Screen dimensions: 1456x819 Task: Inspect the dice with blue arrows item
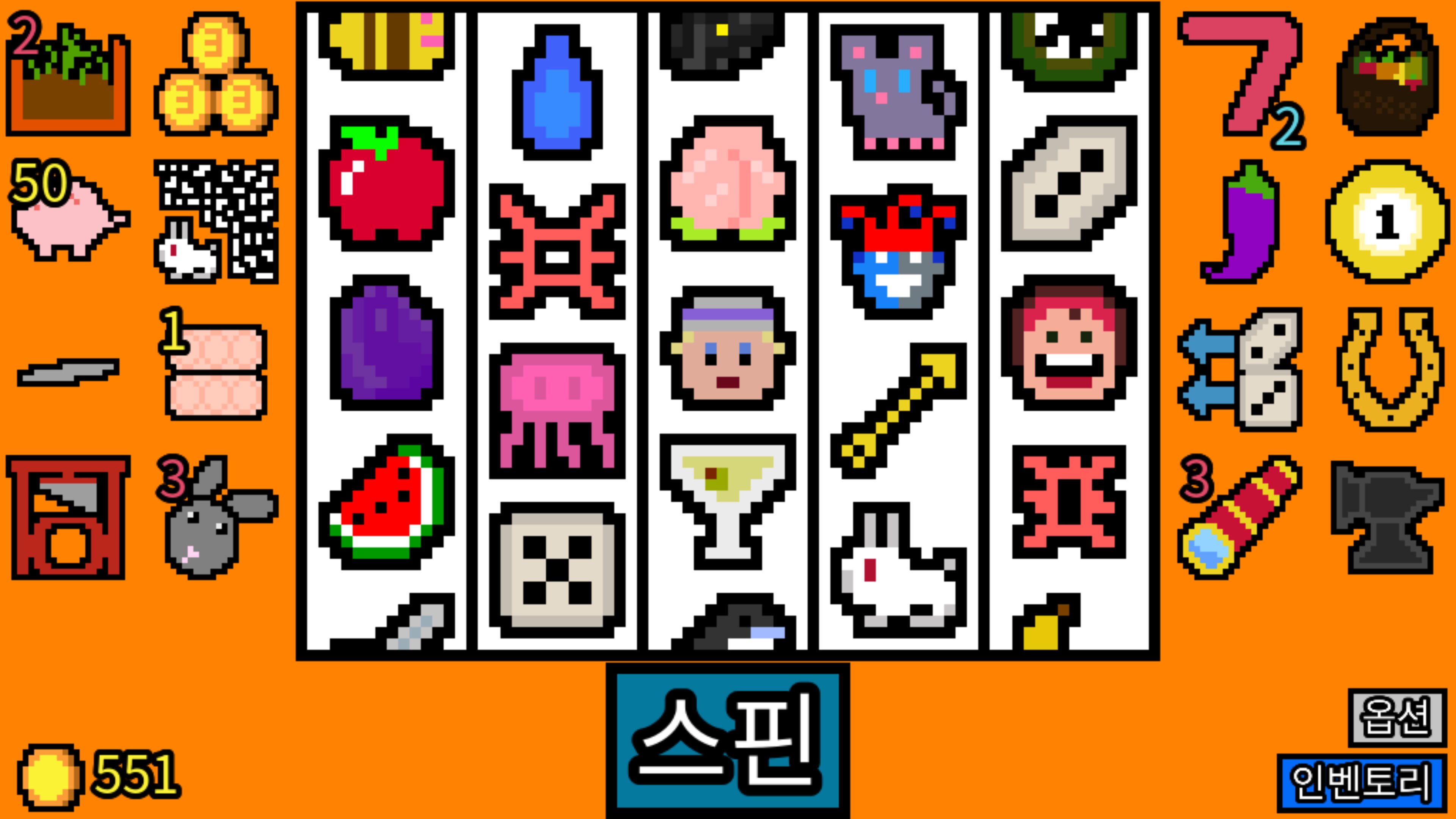pos(1241,369)
